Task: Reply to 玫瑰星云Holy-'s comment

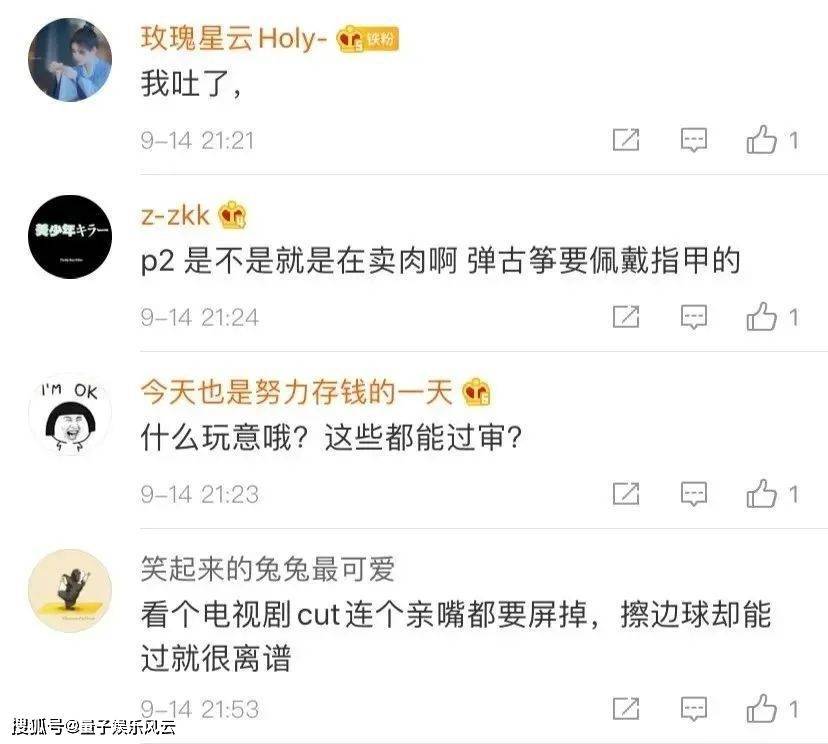Action: click(694, 141)
